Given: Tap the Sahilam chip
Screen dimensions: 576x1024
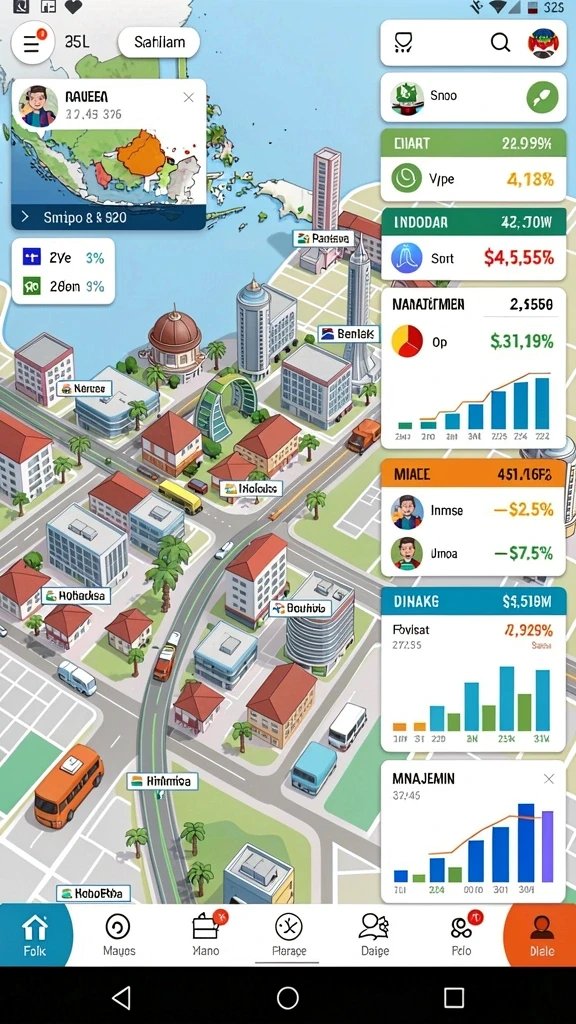Looking at the screenshot, I should [159, 42].
